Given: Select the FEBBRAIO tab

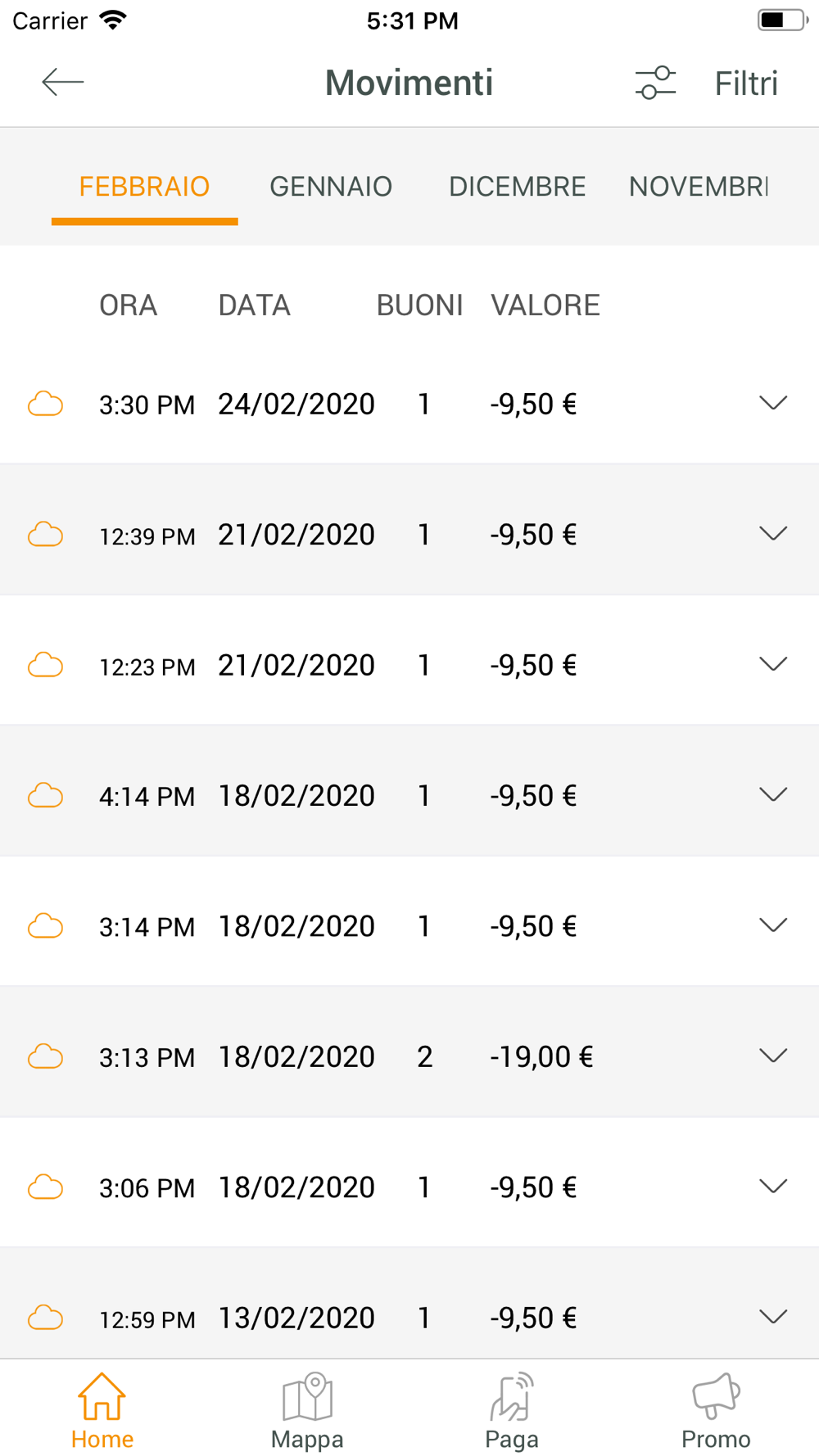Looking at the screenshot, I should pos(144,187).
